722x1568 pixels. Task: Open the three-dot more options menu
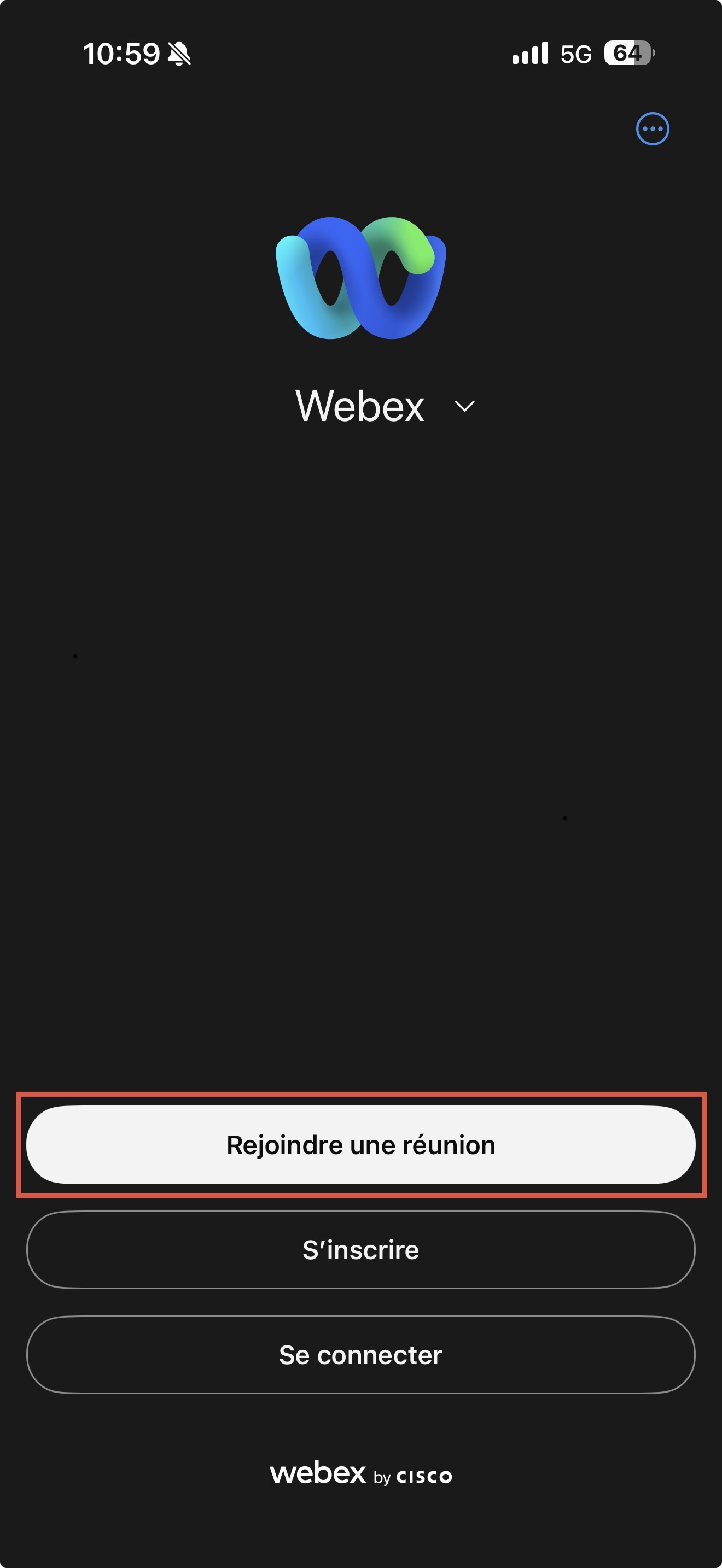652,129
